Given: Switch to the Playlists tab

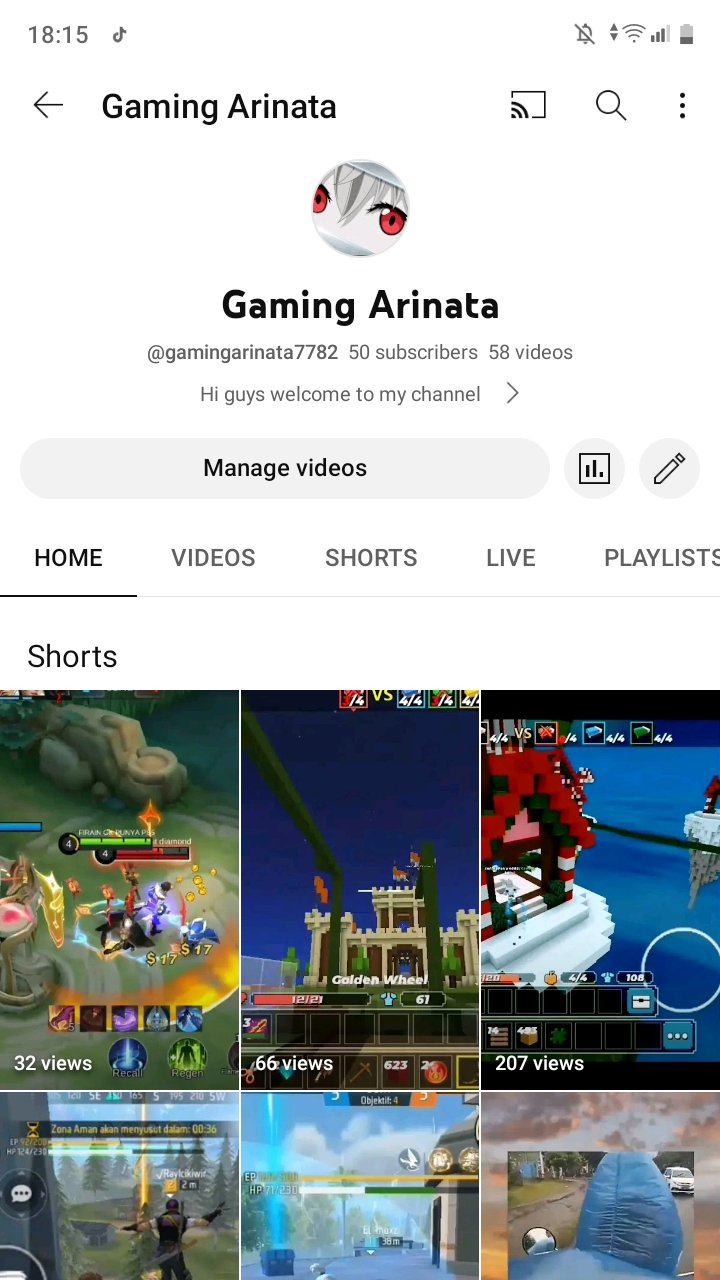Looking at the screenshot, I should point(660,558).
